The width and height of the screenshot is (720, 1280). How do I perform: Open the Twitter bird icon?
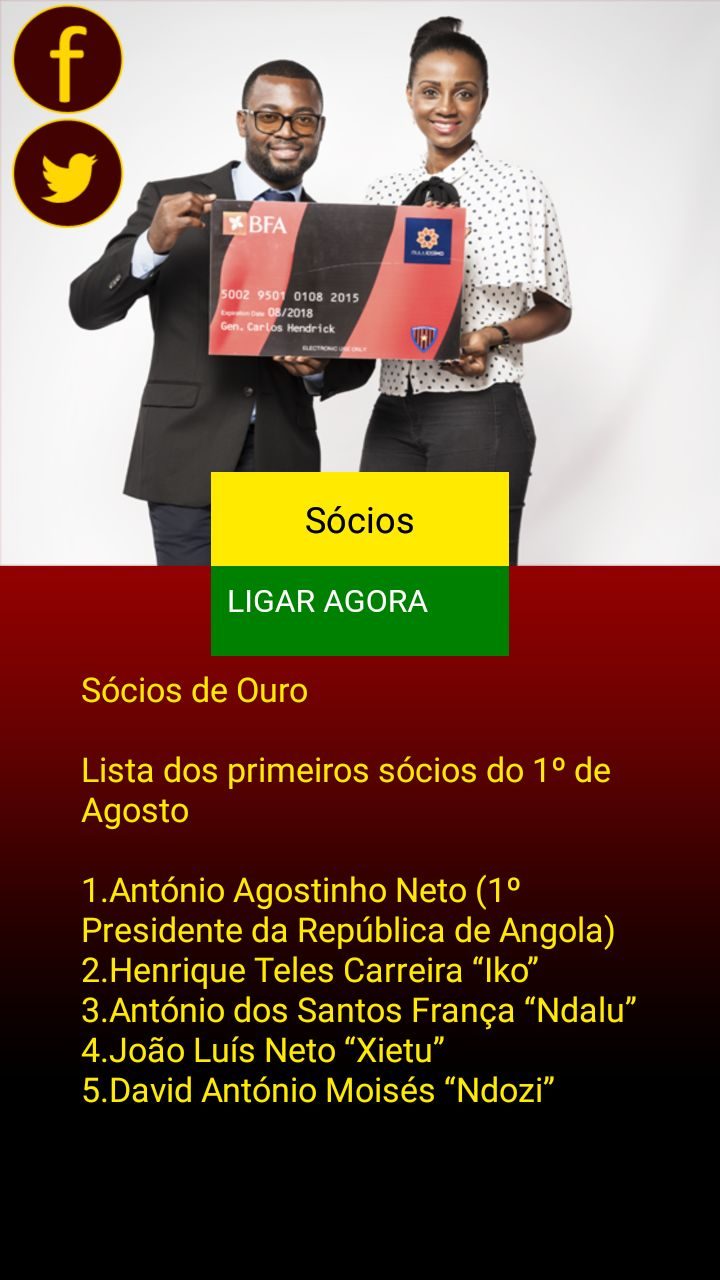(x=67, y=173)
